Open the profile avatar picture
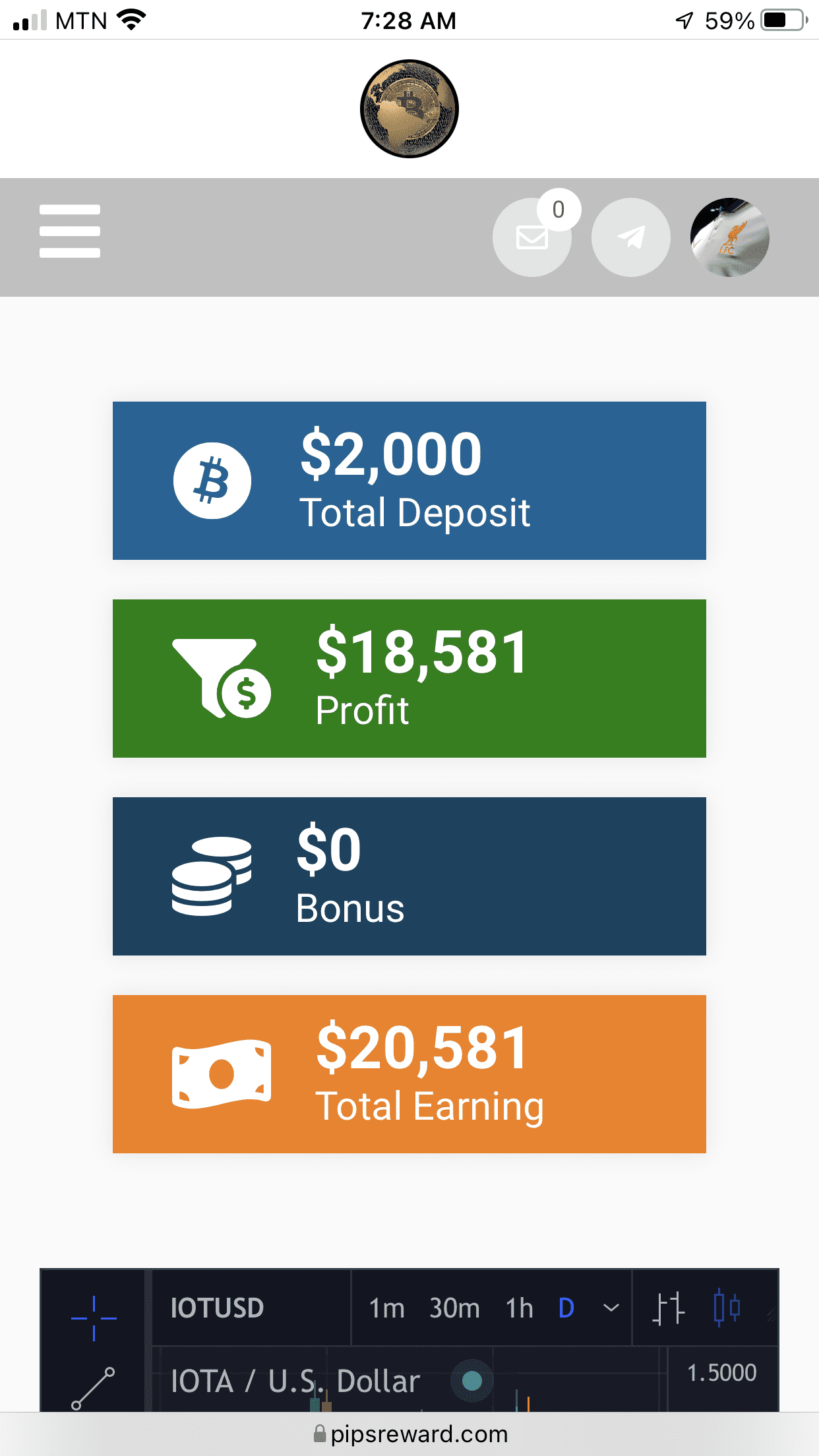Viewport: 819px width, 1456px height. click(x=729, y=237)
